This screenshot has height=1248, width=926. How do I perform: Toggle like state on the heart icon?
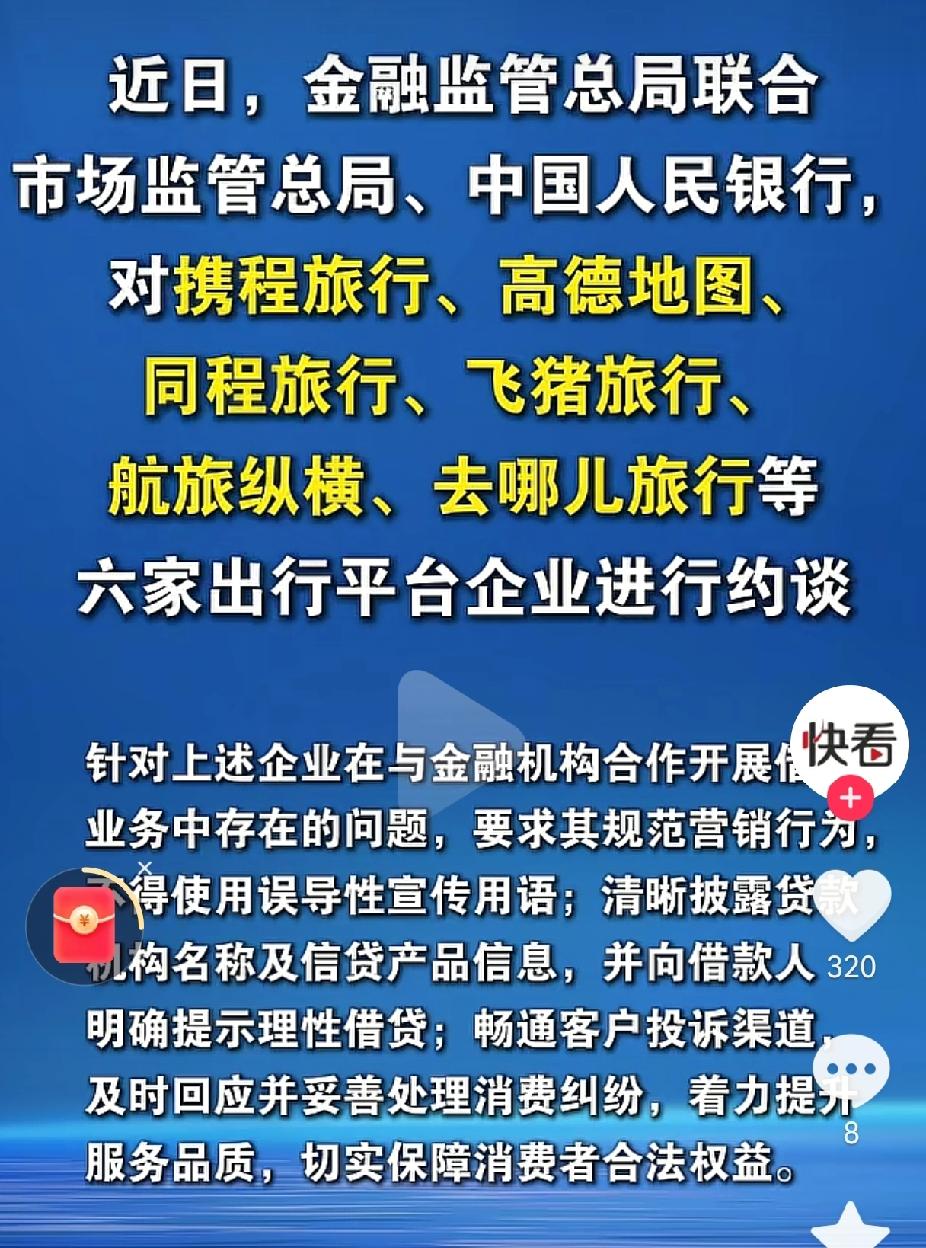[853, 904]
